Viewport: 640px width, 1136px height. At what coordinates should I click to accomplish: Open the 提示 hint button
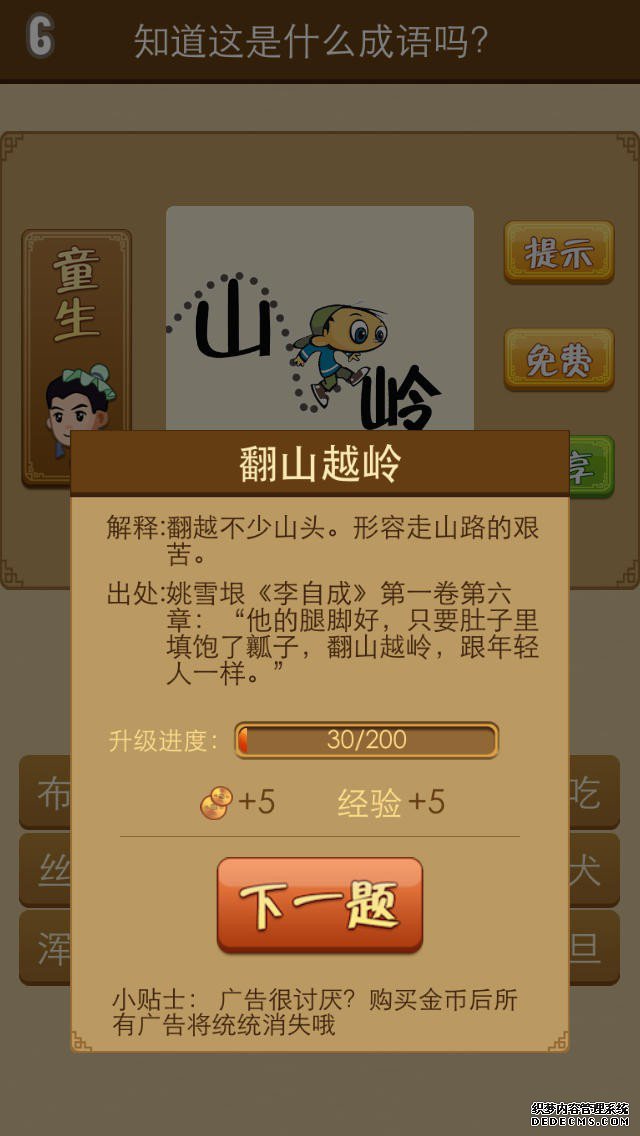coord(559,252)
